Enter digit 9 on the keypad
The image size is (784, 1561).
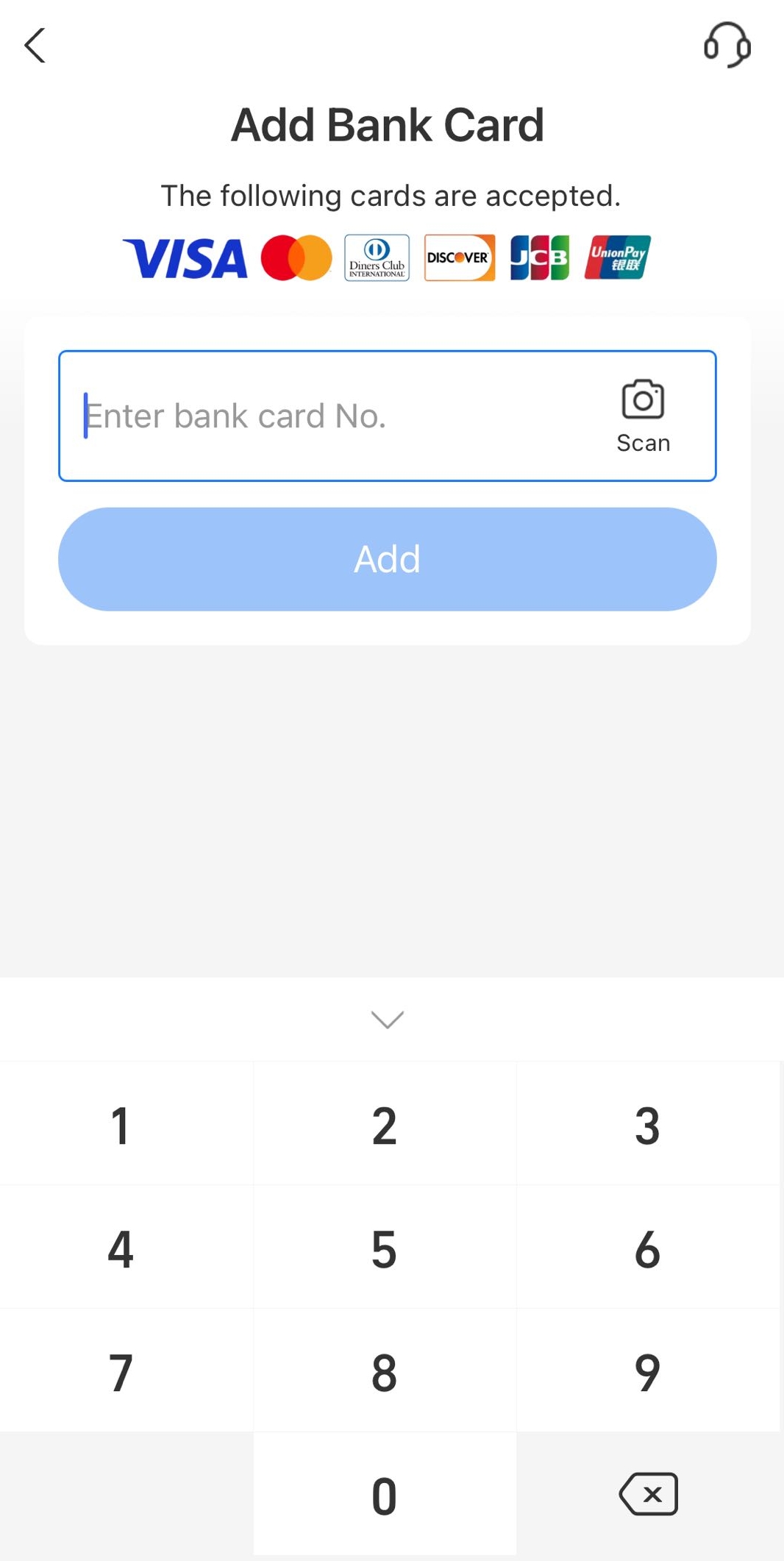647,1373
